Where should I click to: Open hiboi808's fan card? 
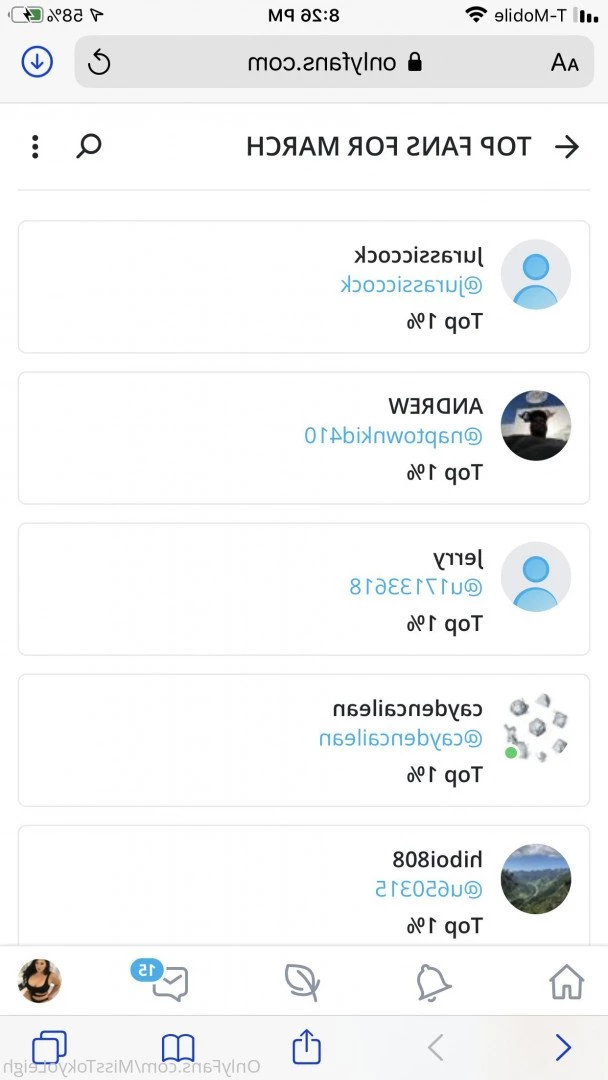(x=304, y=885)
